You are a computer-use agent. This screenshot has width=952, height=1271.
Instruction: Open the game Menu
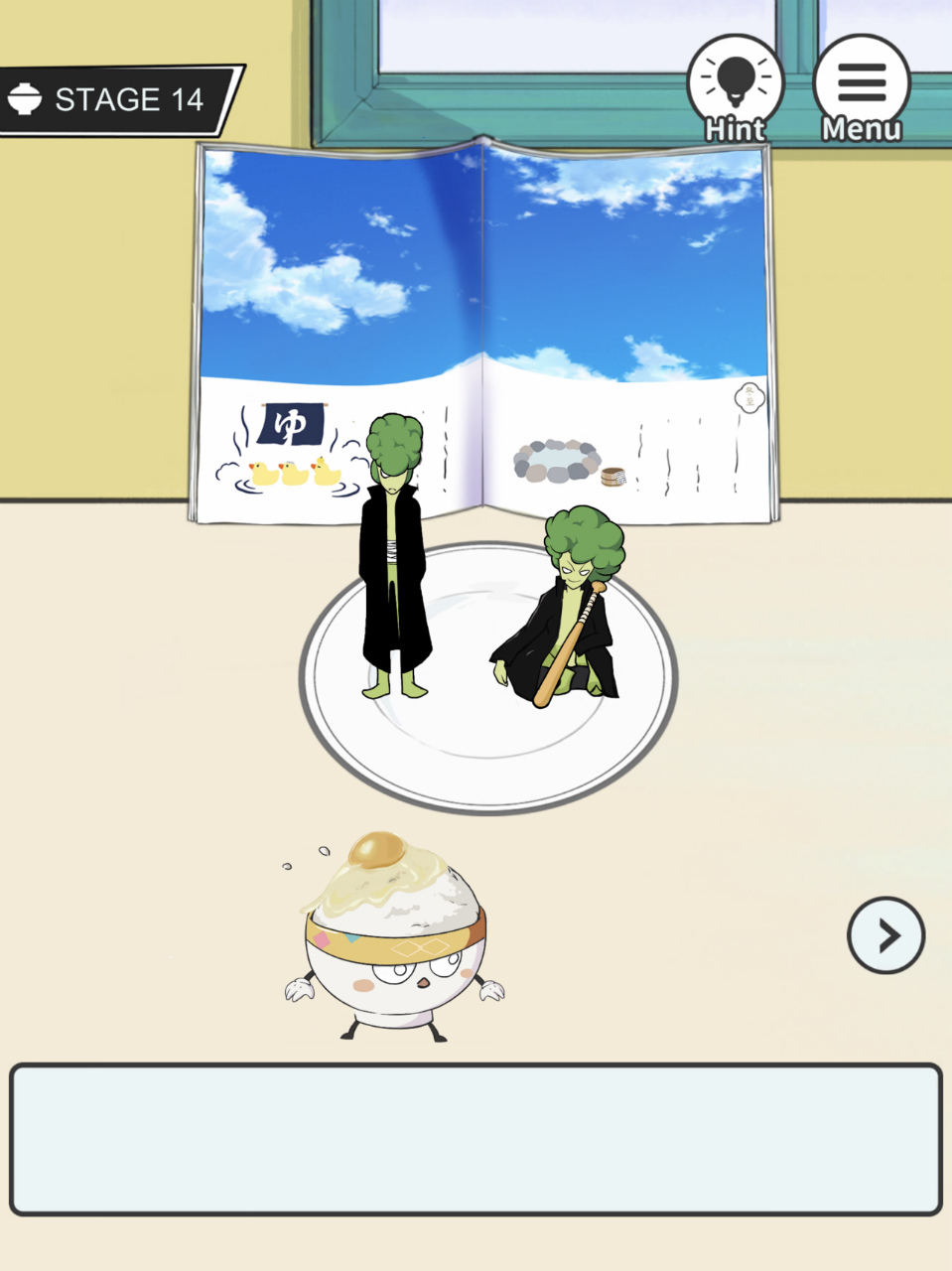click(861, 85)
